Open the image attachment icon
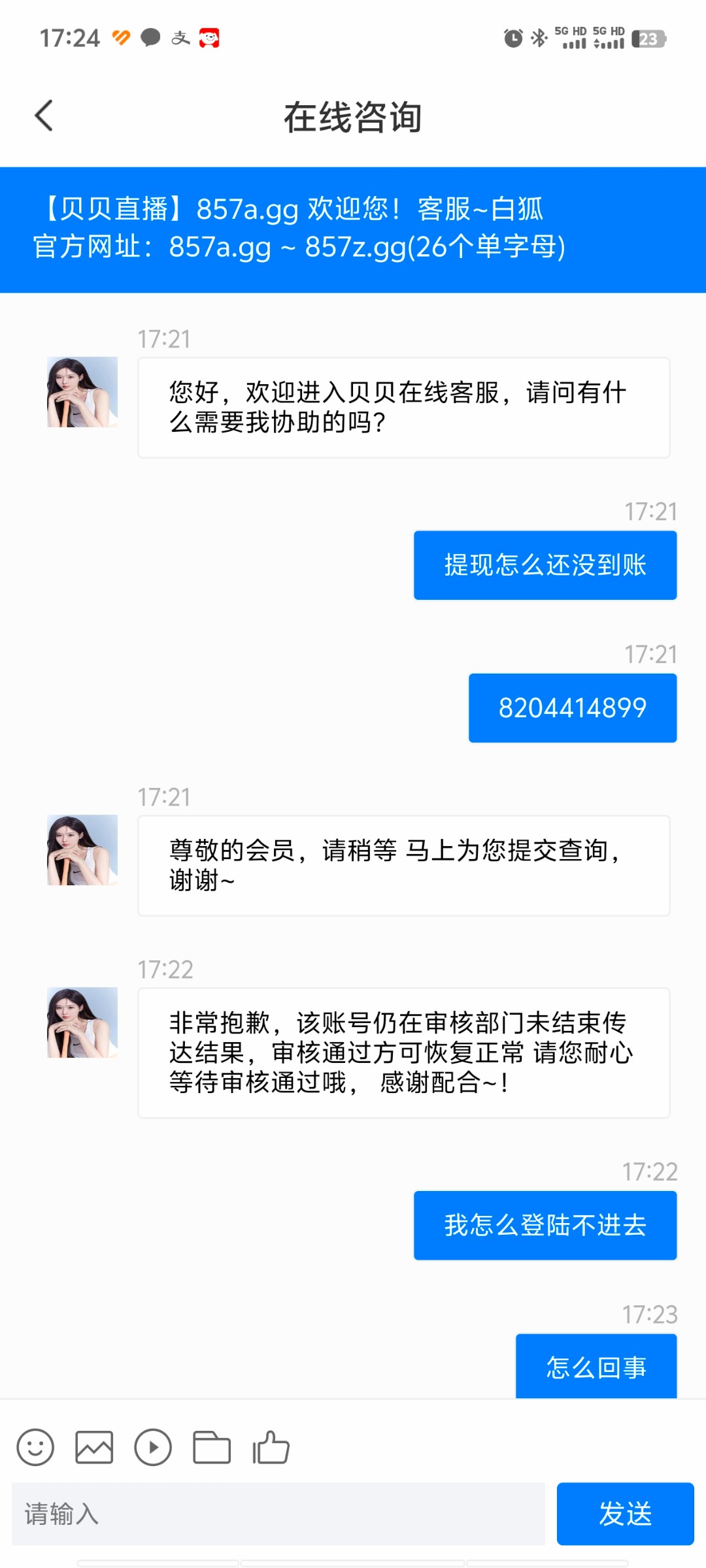Image resolution: width=706 pixels, height=1568 pixels. [94, 1447]
